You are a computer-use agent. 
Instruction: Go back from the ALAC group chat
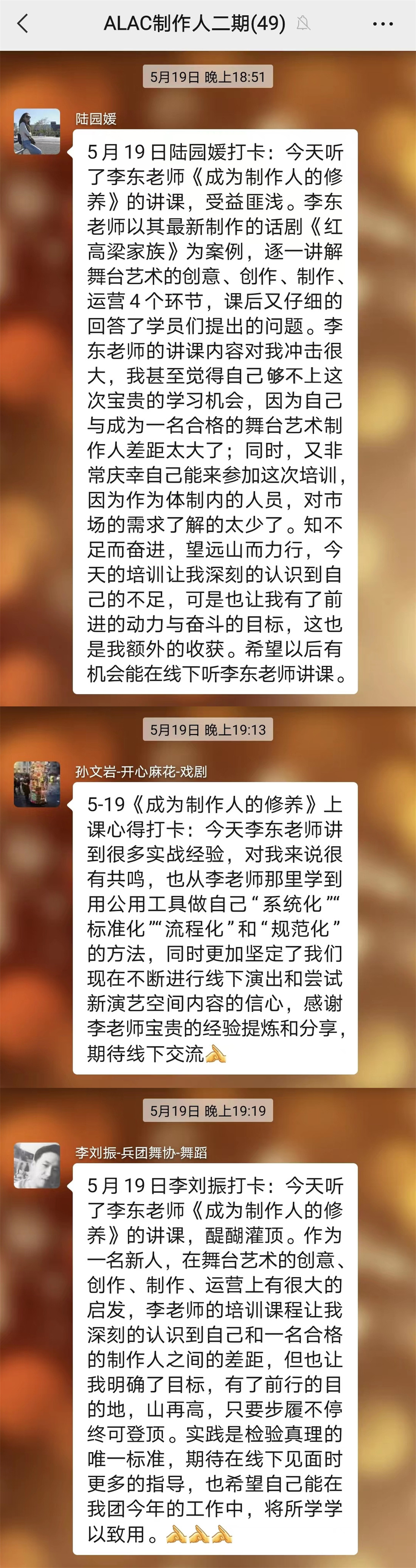coord(23,24)
